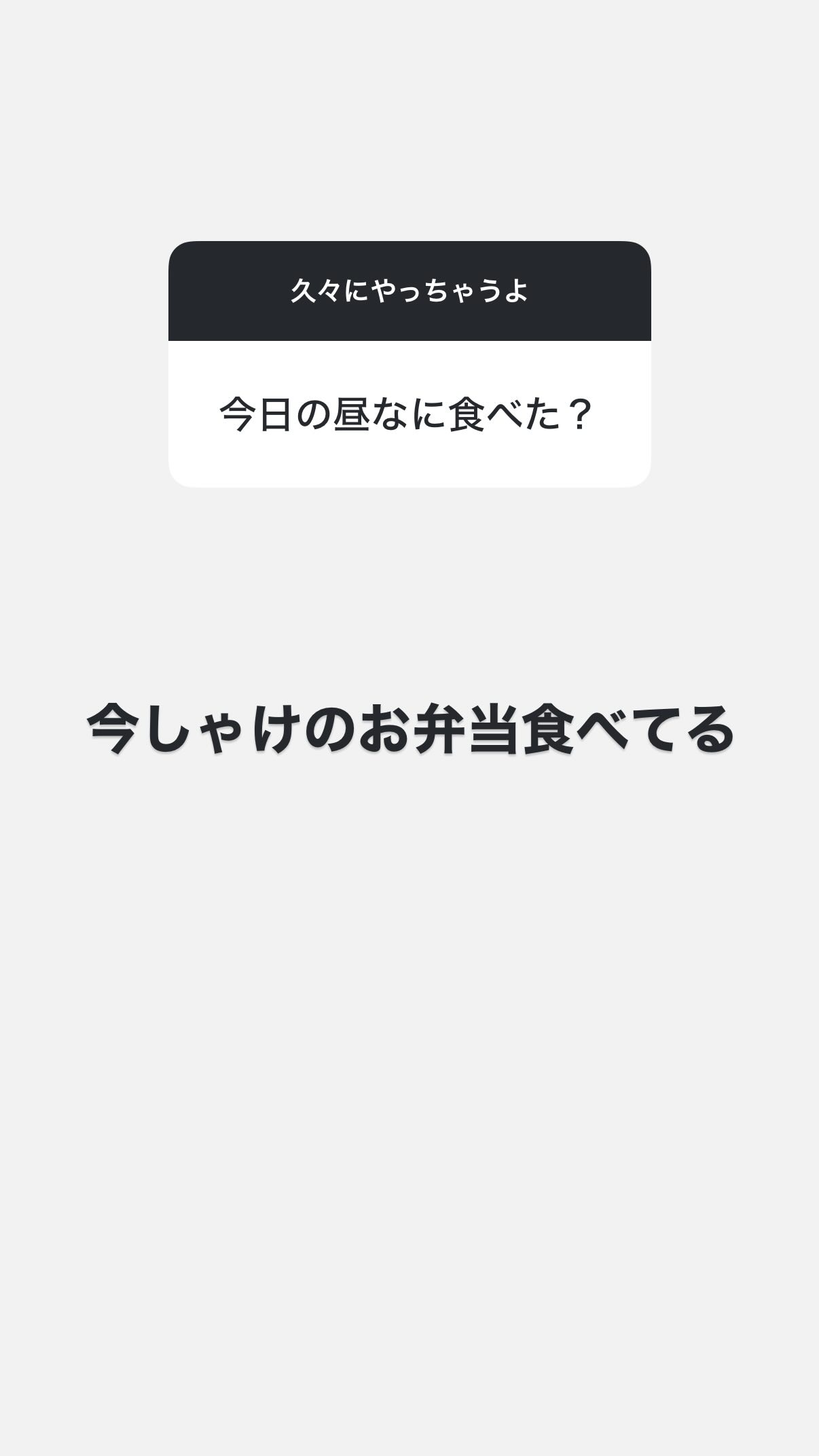
Task: Tap the rounded top edge of the sticker
Action: coord(409,248)
